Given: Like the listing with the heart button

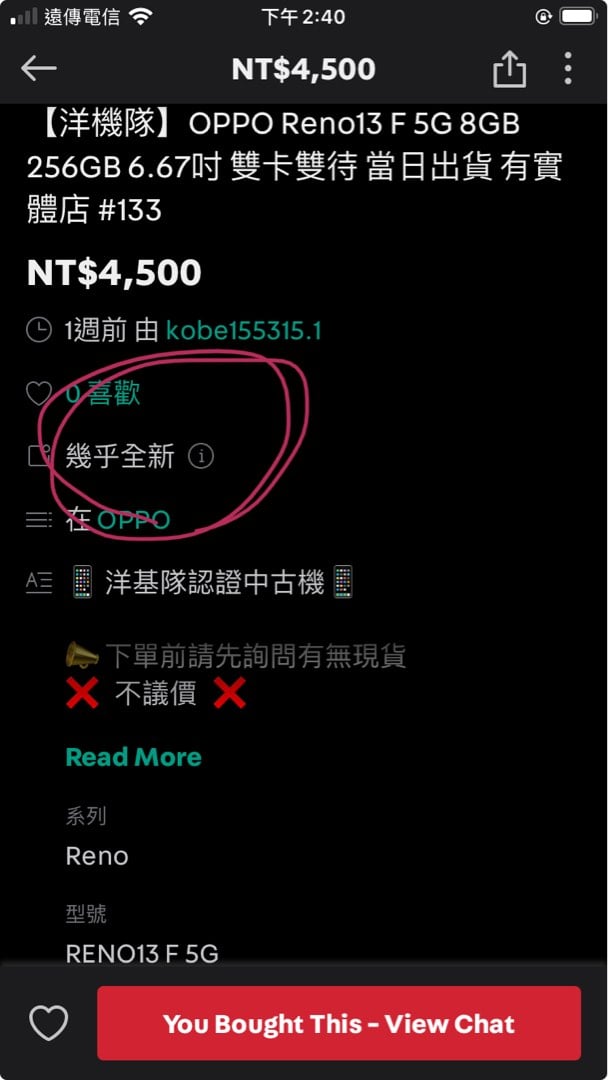Looking at the screenshot, I should (x=48, y=1023).
